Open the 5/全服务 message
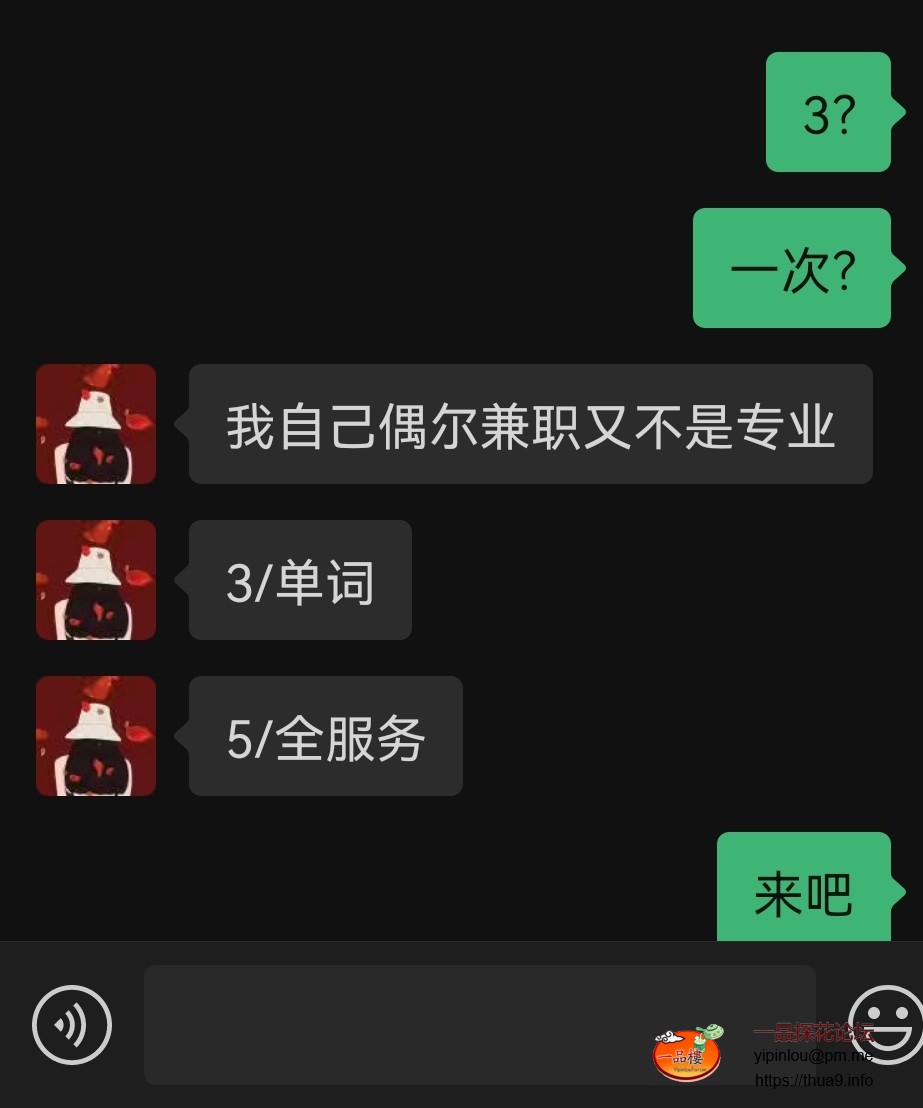Viewport: 923px width, 1108px height. tap(324, 736)
